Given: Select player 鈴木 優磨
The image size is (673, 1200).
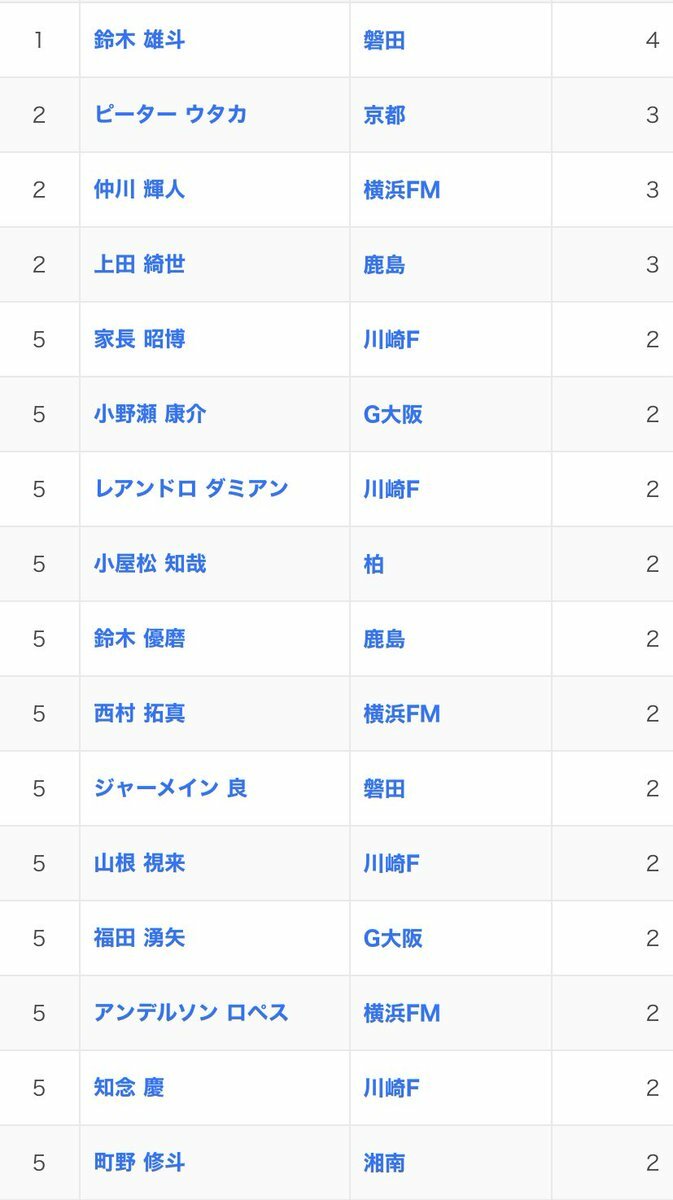Looking at the screenshot, I should pyautogui.click(x=139, y=638).
